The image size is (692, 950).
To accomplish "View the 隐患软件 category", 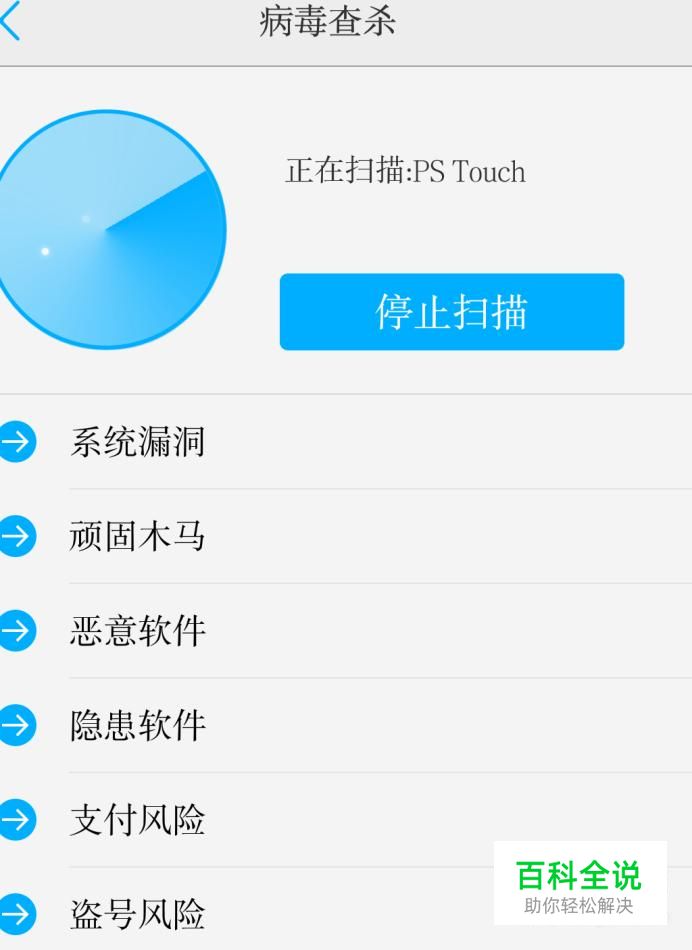I will pyautogui.click(x=137, y=725).
